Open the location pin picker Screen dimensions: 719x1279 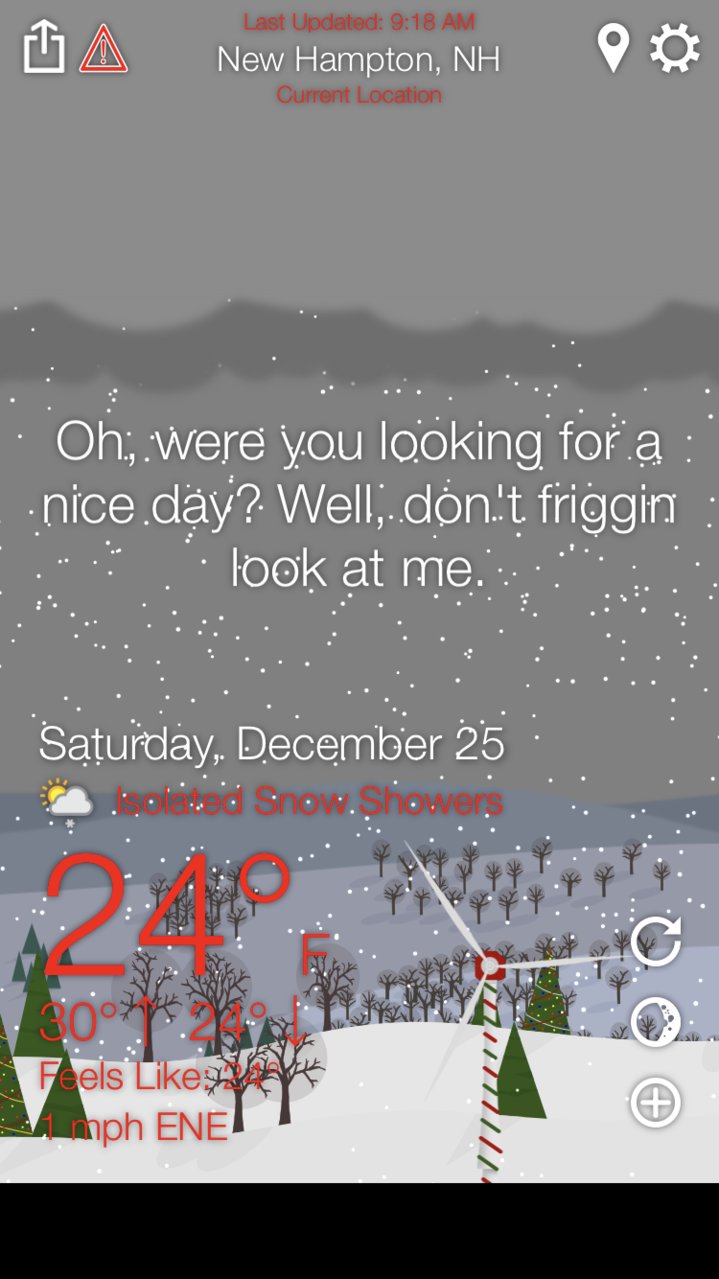pyautogui.click(x=613, y=48)
